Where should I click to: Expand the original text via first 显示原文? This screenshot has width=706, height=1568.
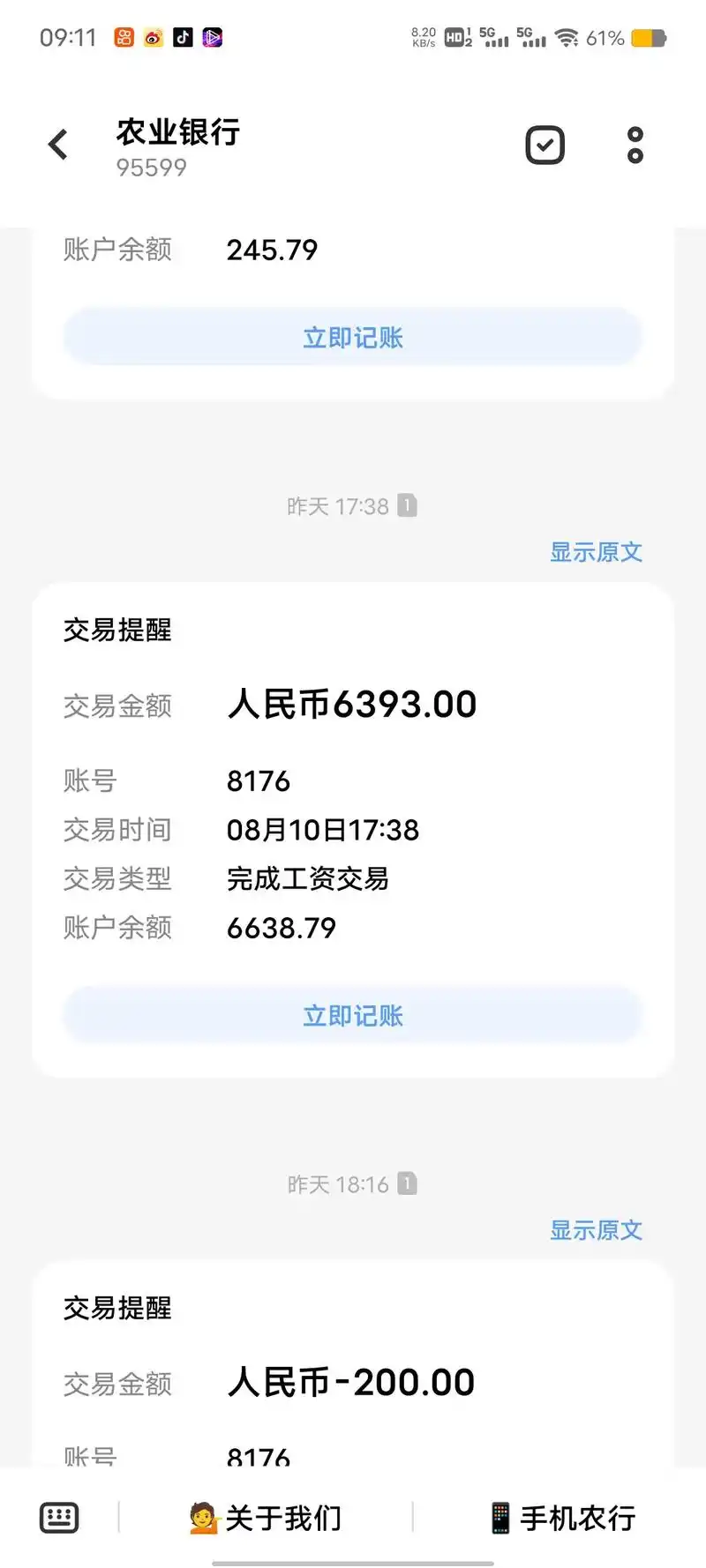point(597,552)
